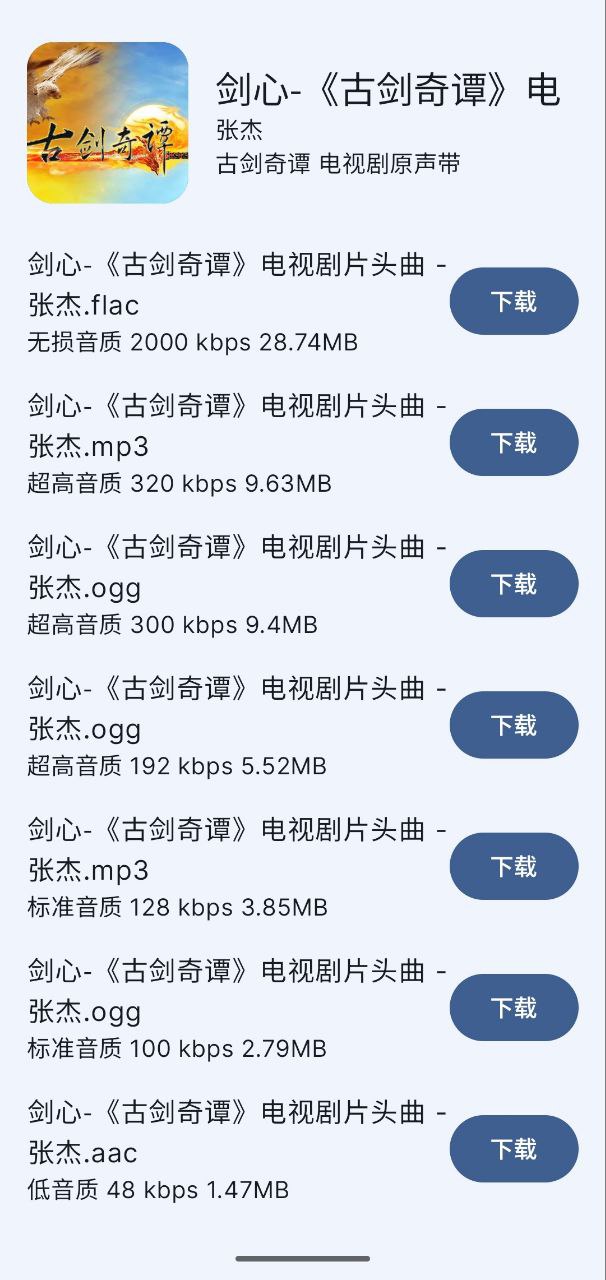Image resolution: width=606 pixels, height=1280 pixels.
Task: Download the 2000 kbps FLAC lossless file
Action: point(514,301)
